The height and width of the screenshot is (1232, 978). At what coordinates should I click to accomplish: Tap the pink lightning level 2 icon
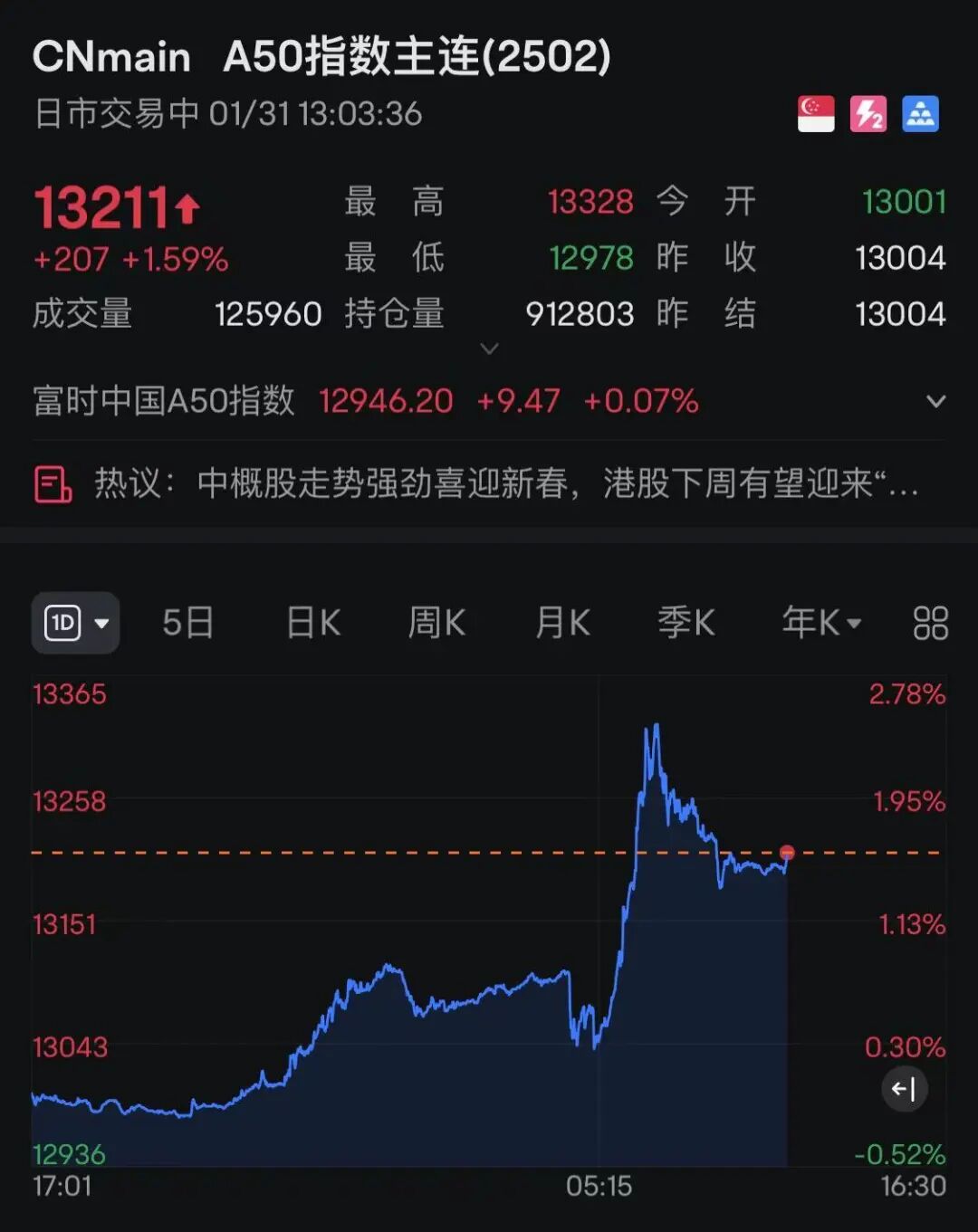point(868,114)
